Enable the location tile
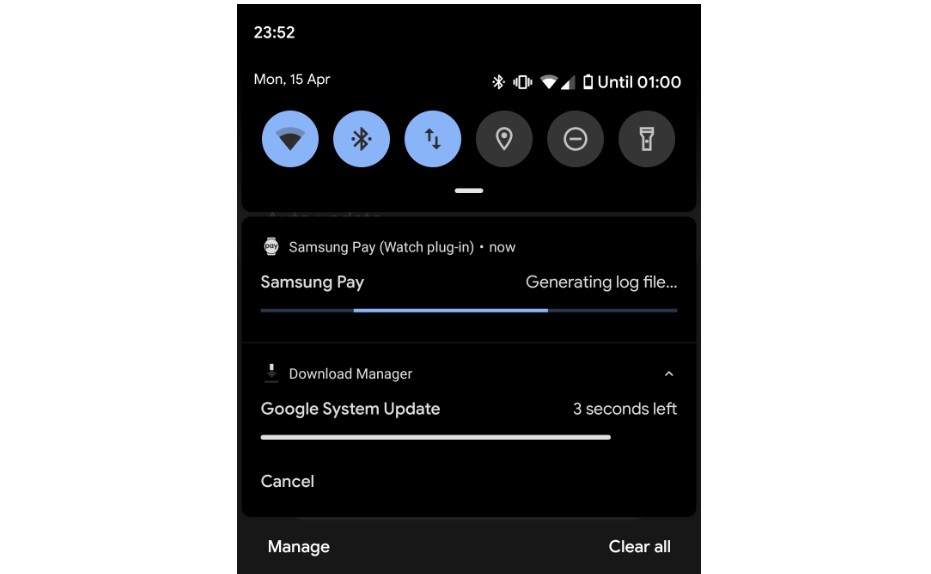Viewport: 931px width, 574px height. tap(504, 139)
